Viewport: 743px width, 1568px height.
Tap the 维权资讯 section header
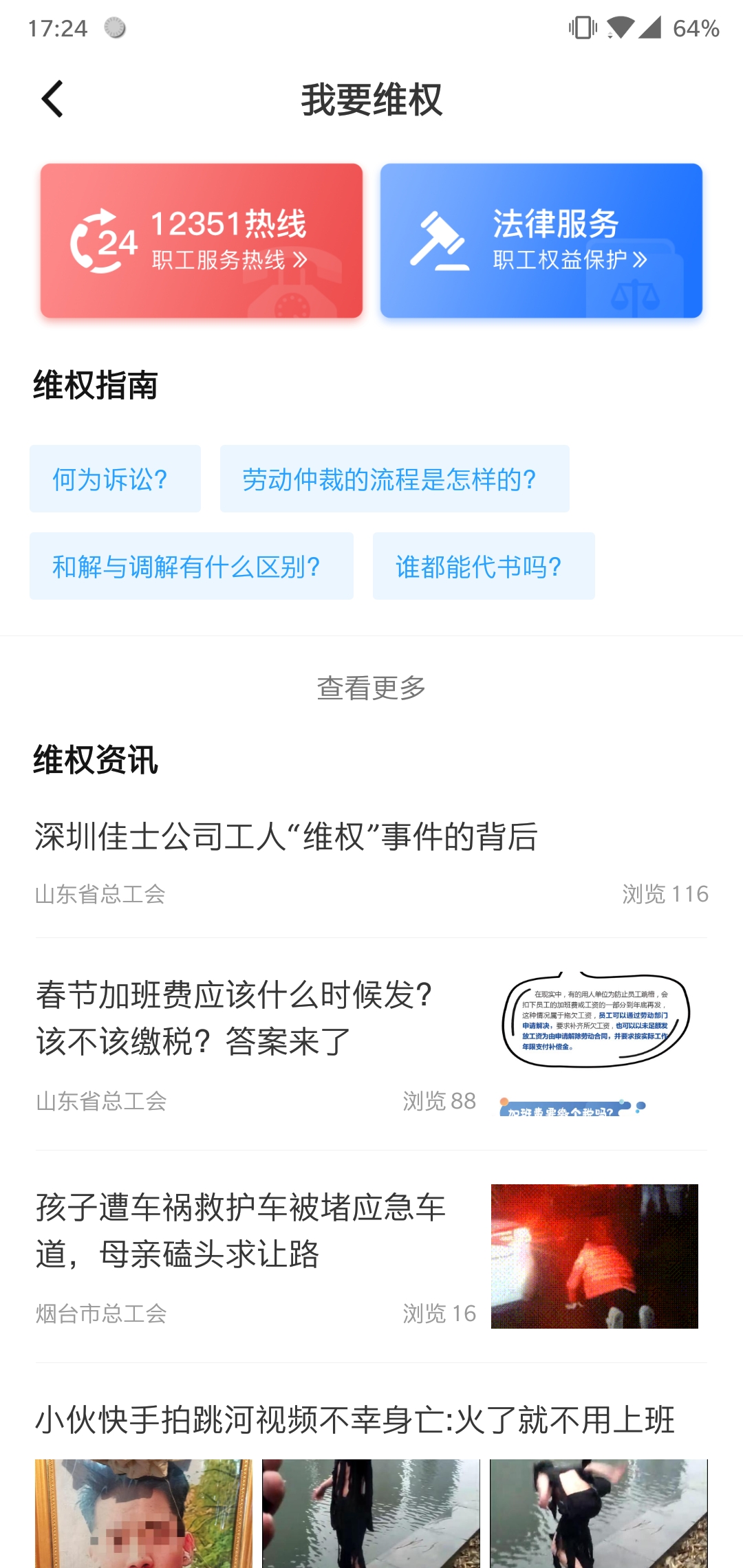click(96, 761)
